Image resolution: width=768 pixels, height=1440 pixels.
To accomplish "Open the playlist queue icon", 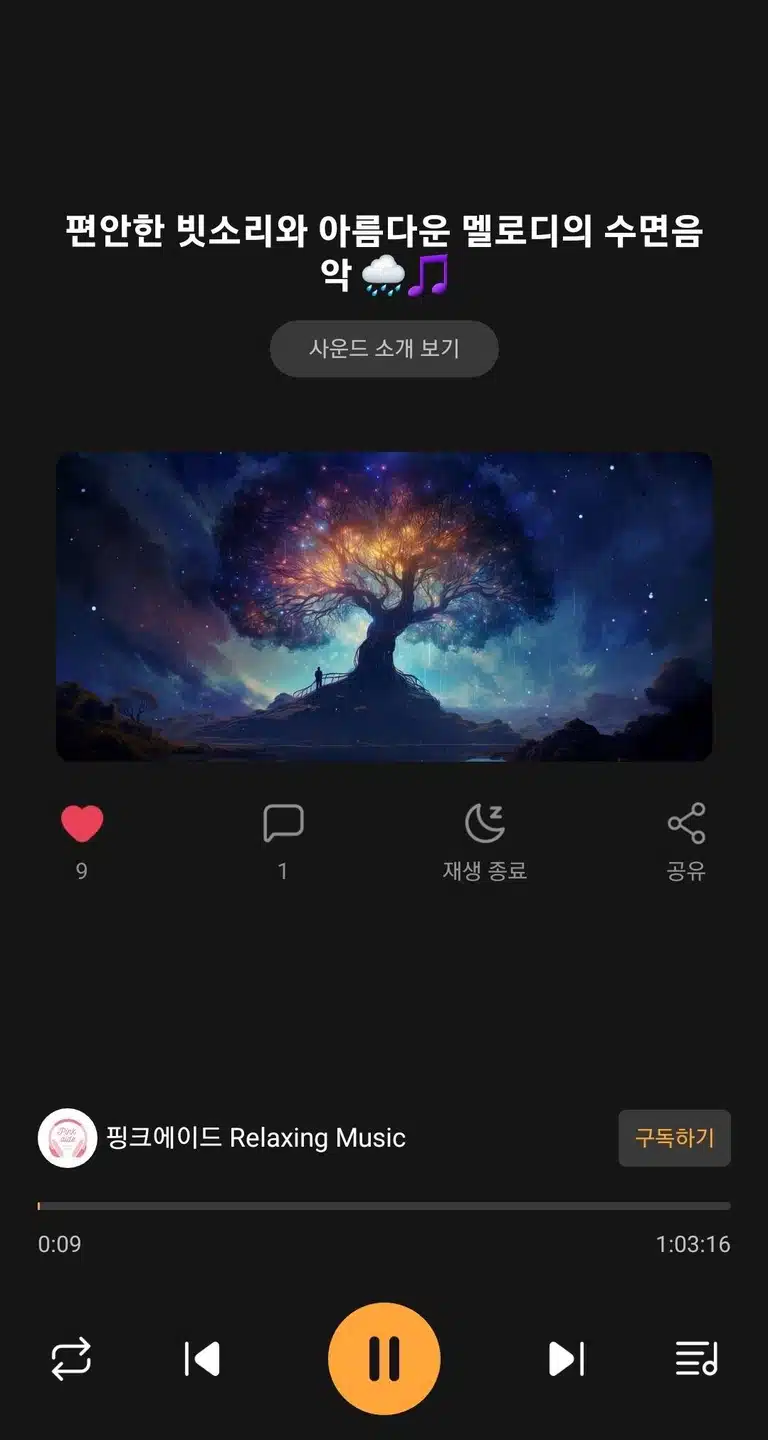I will [x=697, y=1359].
